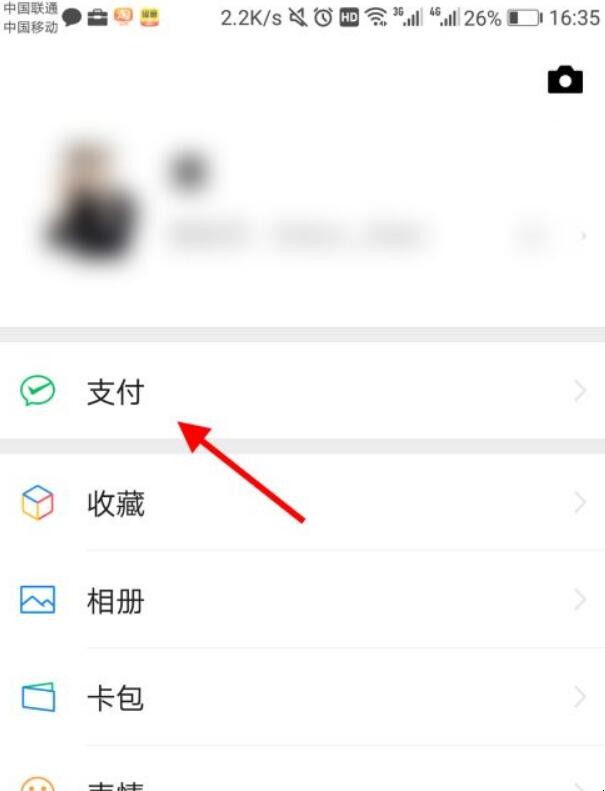Open the 卡包 cards row
Viewport: 605px width, 791px height.
pyautogui.click(x=300, y=697)
